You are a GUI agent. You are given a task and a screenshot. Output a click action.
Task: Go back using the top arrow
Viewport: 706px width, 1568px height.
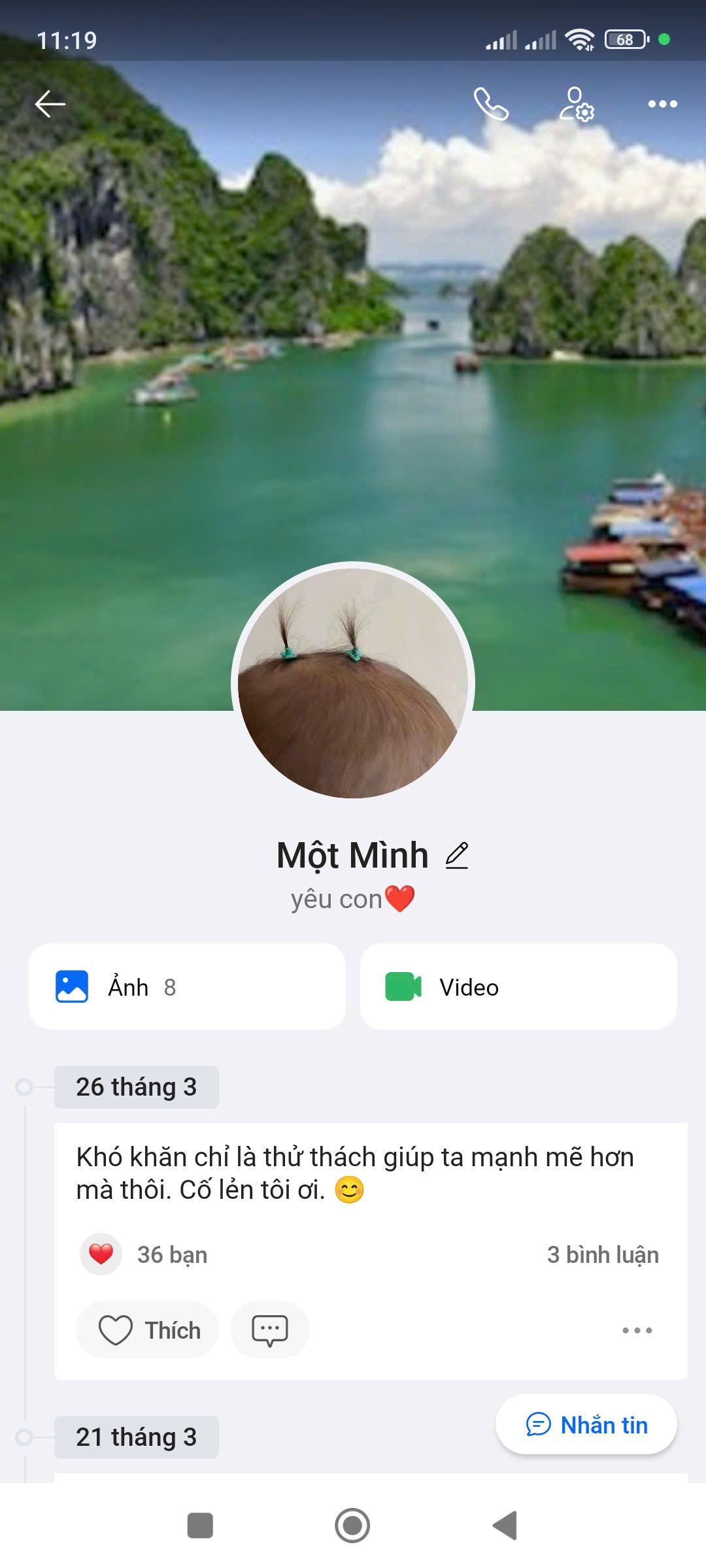coord(50,104)
